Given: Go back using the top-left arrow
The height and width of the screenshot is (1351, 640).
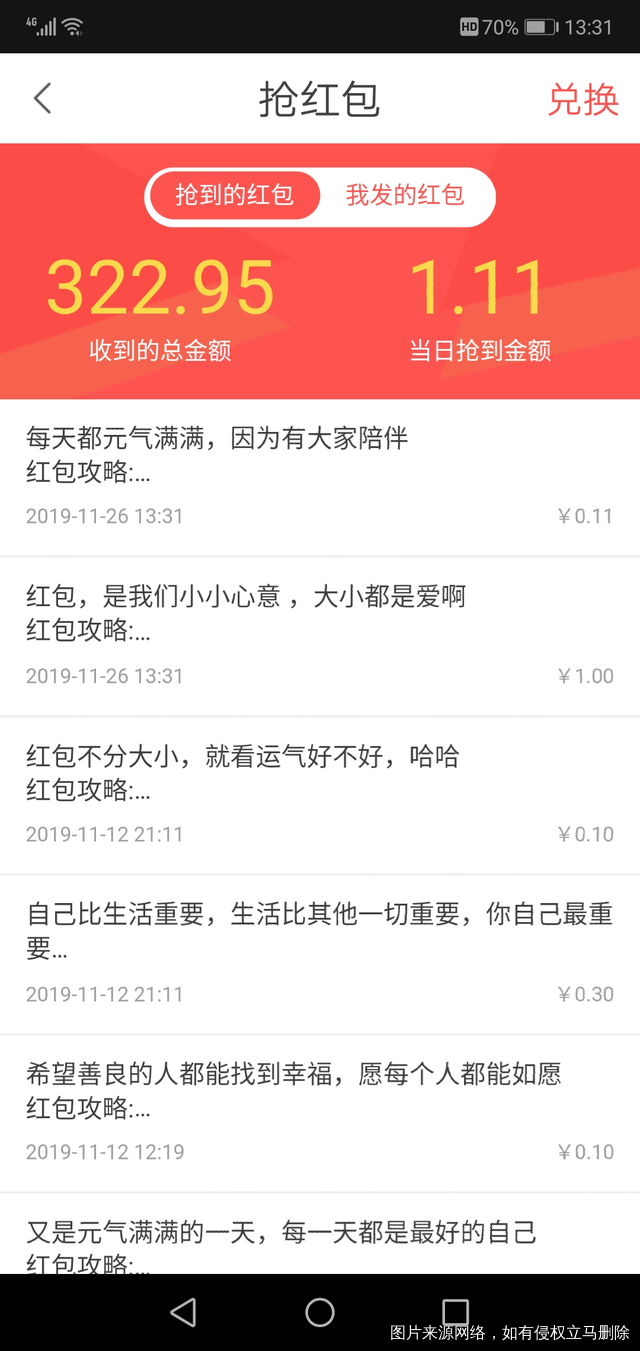Looking at the screenshot, I should (x=42, y=99).
